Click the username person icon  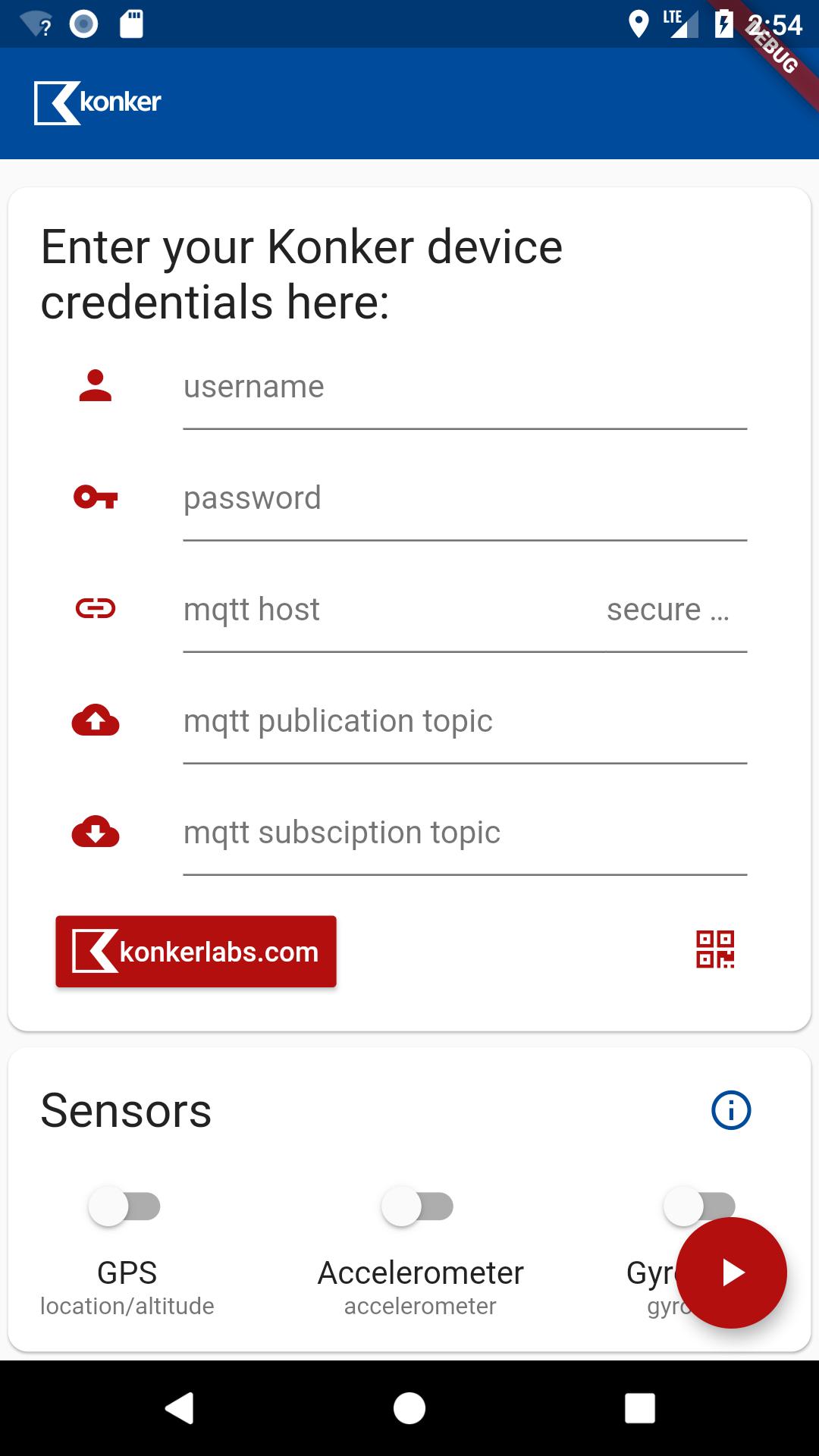point(94,387)
